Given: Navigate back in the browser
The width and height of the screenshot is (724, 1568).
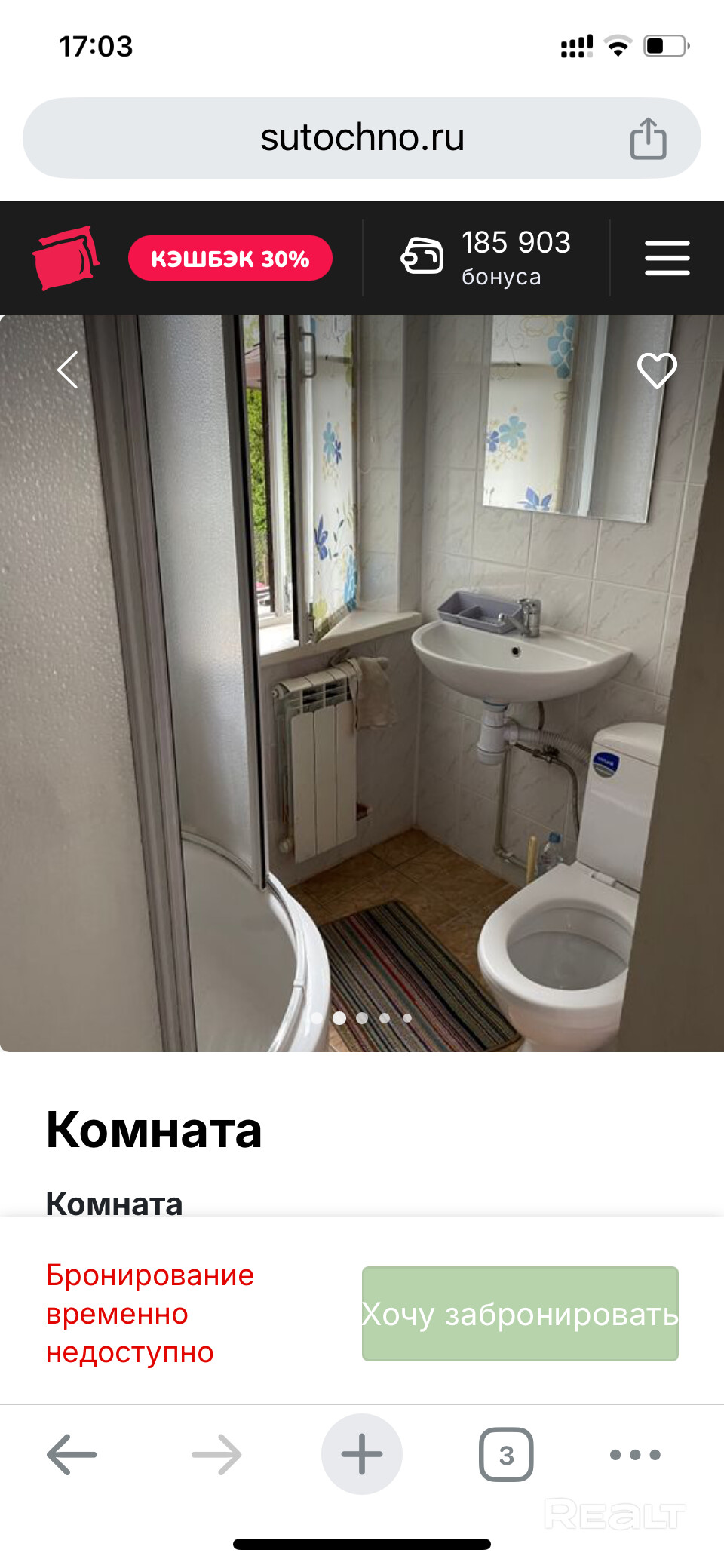Looking at the screenshot, I should point(72,1454).
